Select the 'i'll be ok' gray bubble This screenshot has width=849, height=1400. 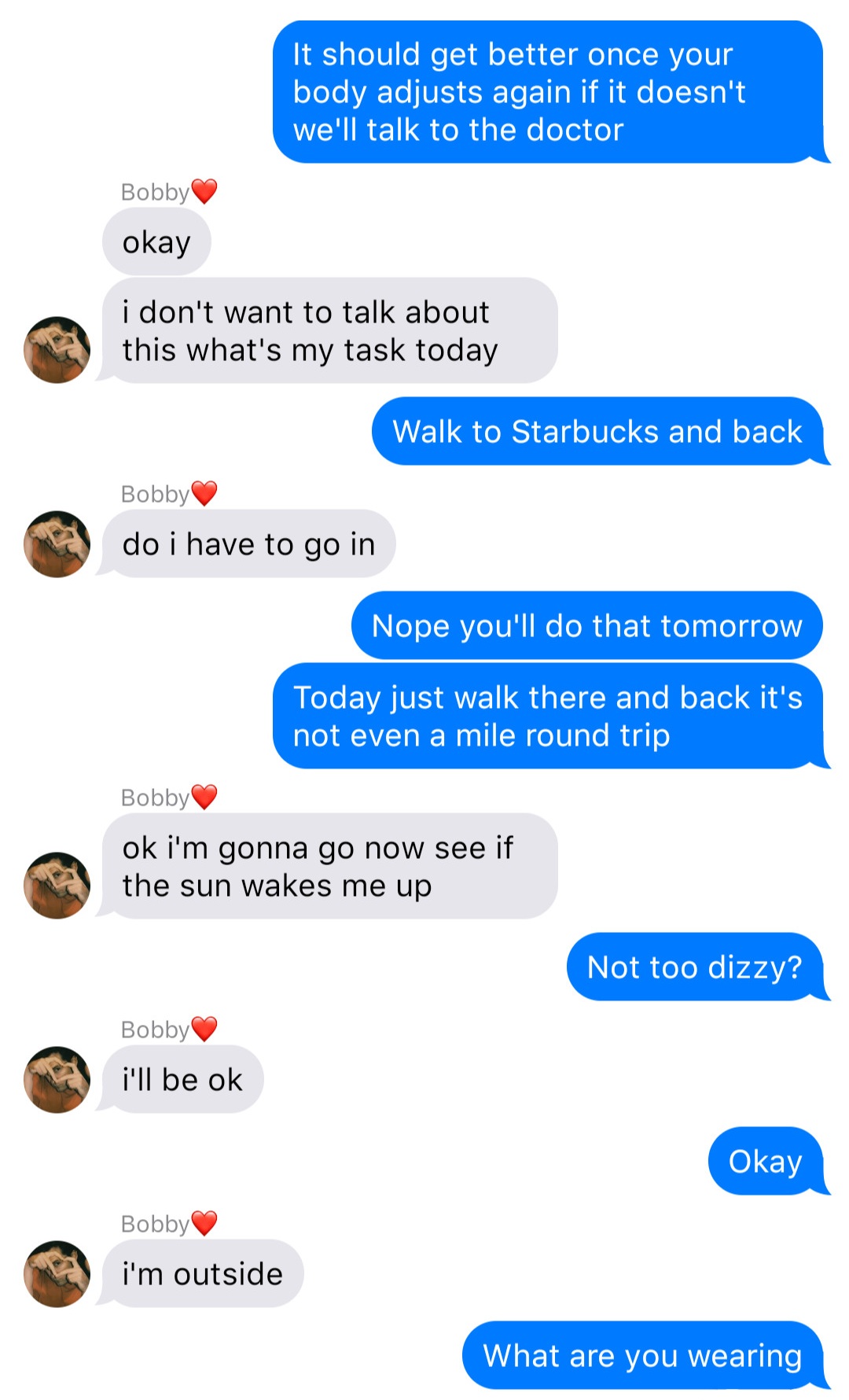click(x=183, y=1079)
